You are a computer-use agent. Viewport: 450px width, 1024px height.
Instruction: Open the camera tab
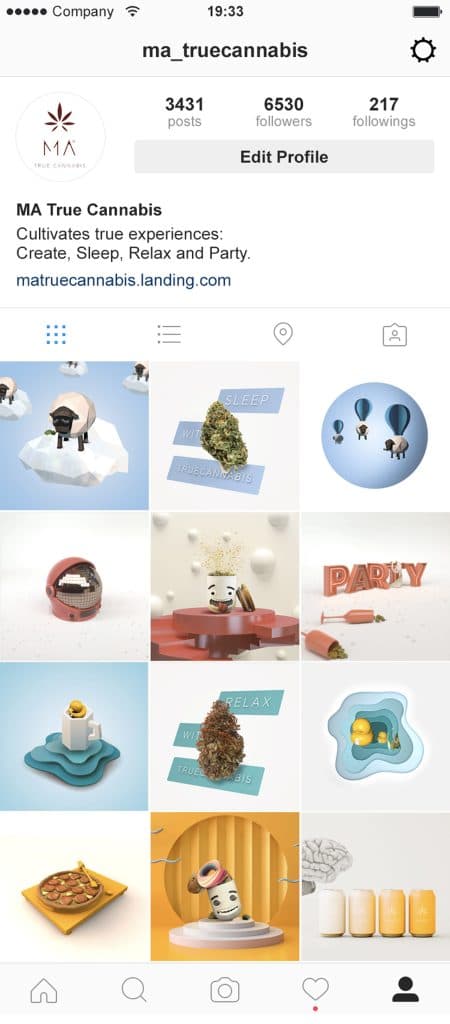click(x=225, y=990)
